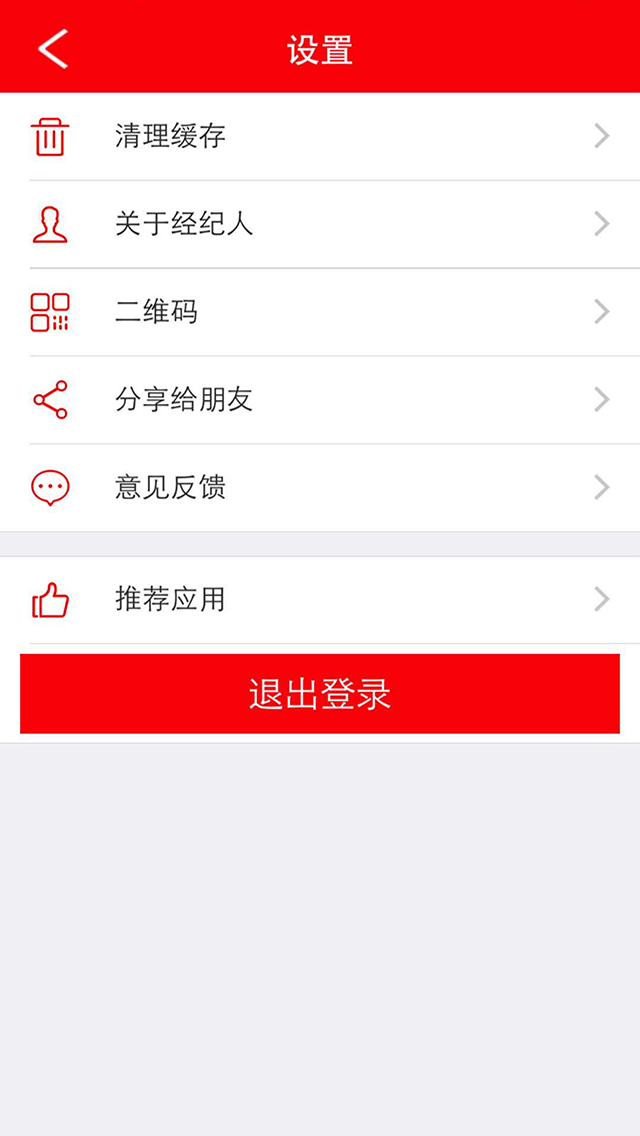This screenshot has width=640, height=1136.
Task: Select 分享给朋友 to share the app
Action: [320, 400]
